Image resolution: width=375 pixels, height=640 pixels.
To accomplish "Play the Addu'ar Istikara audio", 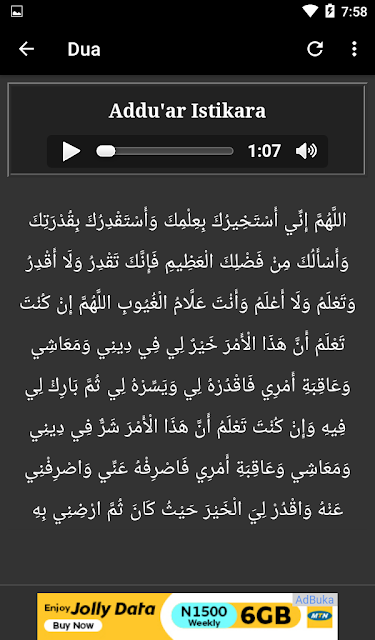I will click(x=71, y=151).
